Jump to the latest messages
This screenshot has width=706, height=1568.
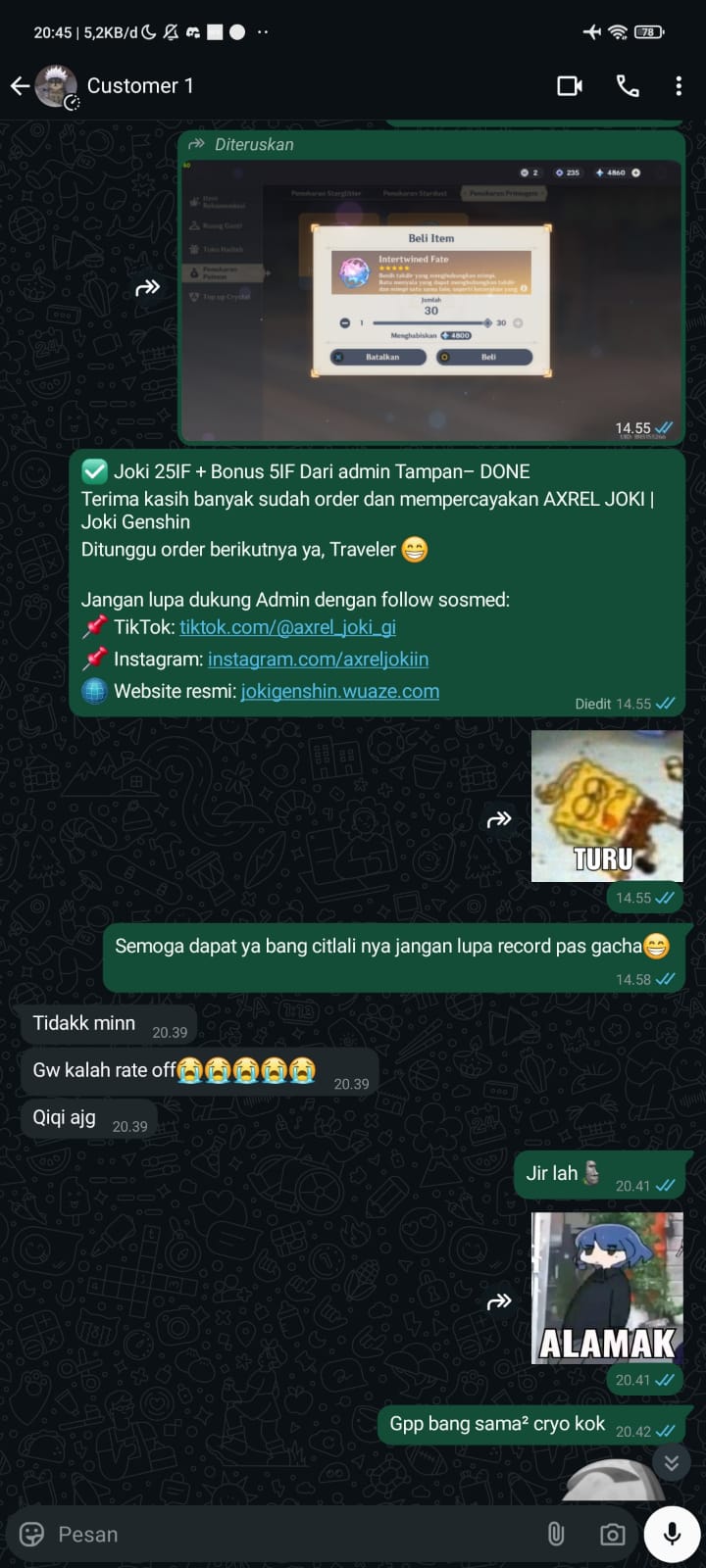[672, 1463]
